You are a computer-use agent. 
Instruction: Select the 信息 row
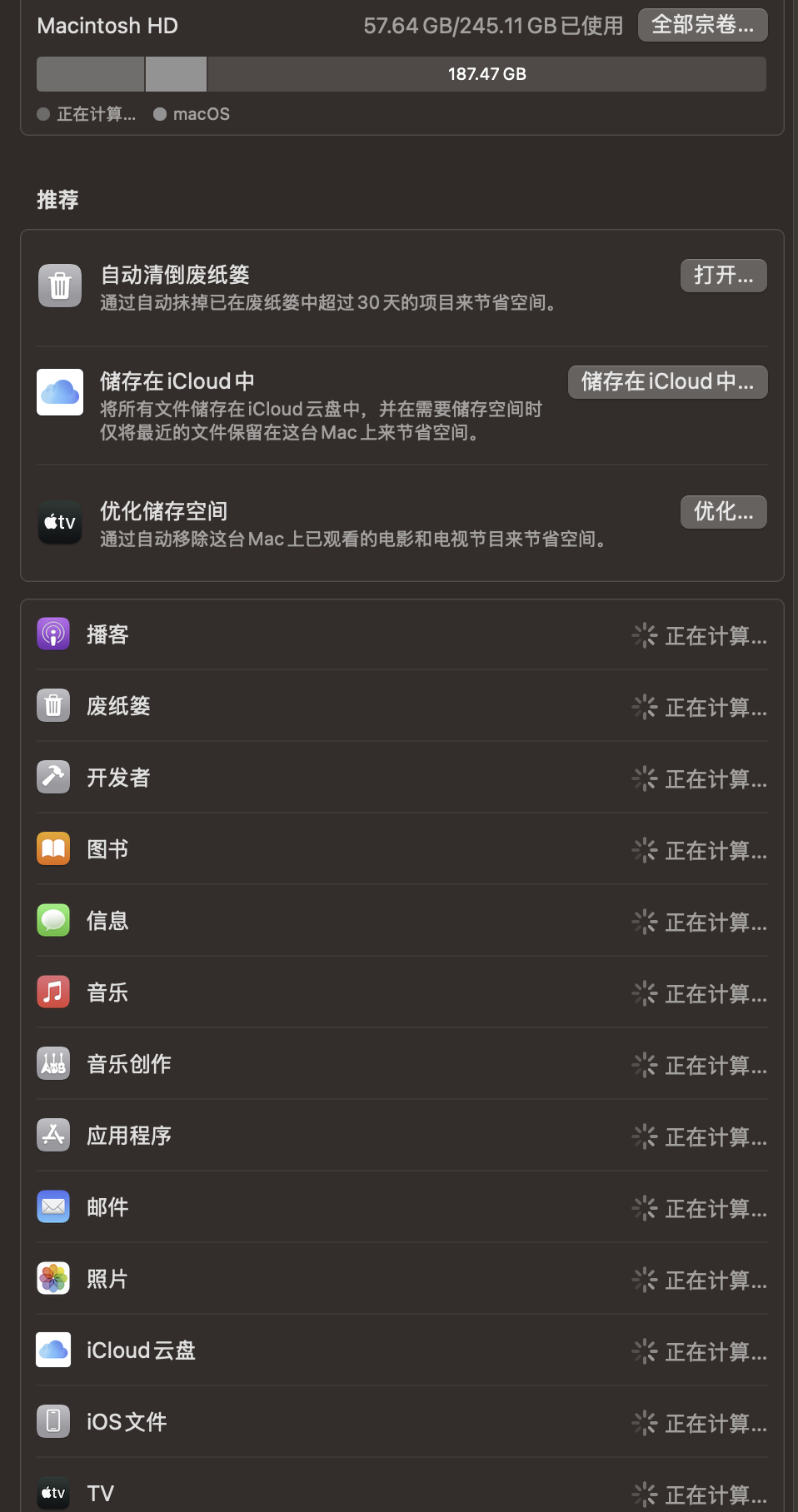tap(401, 922)
